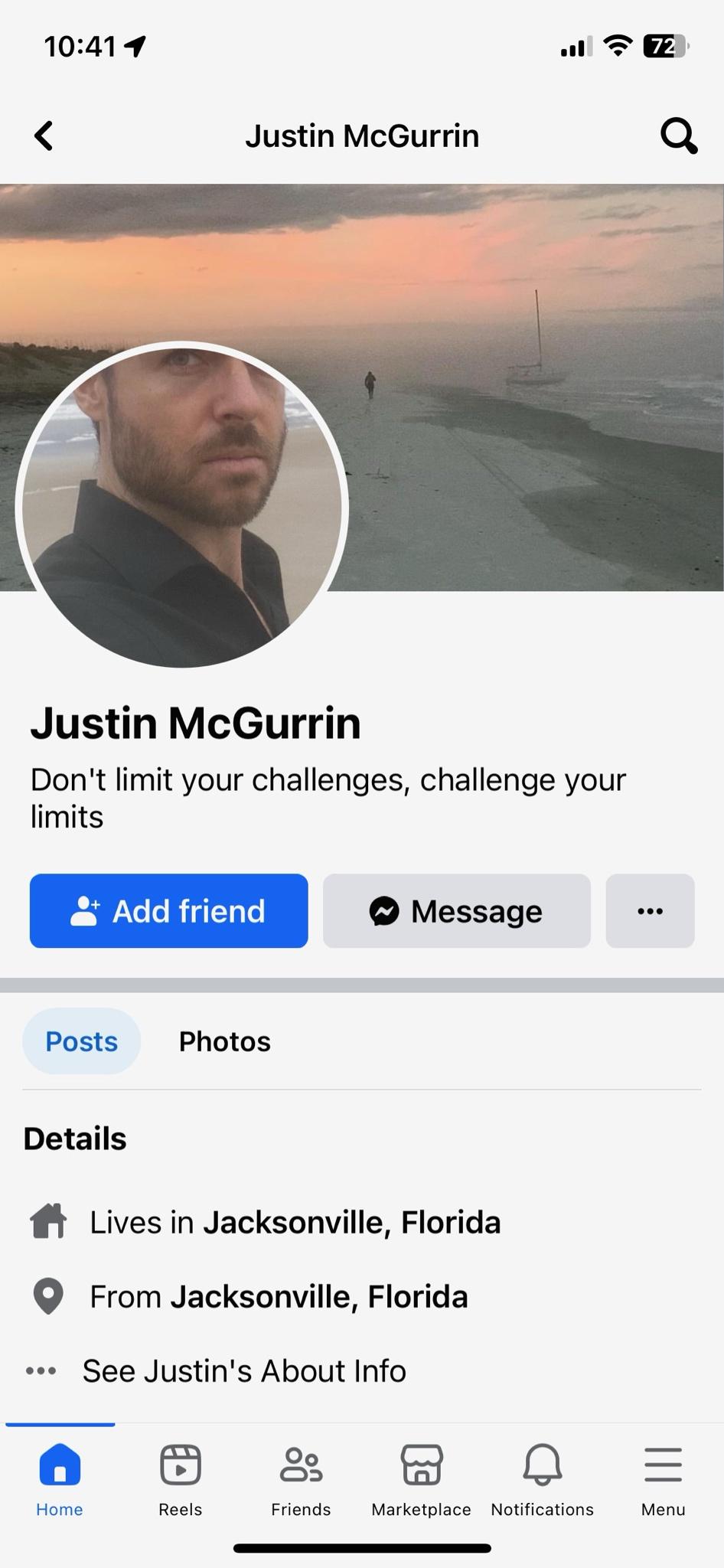Check the Notifications tab
This screenshot has width=724, height=1568.
pos(542,1478)
